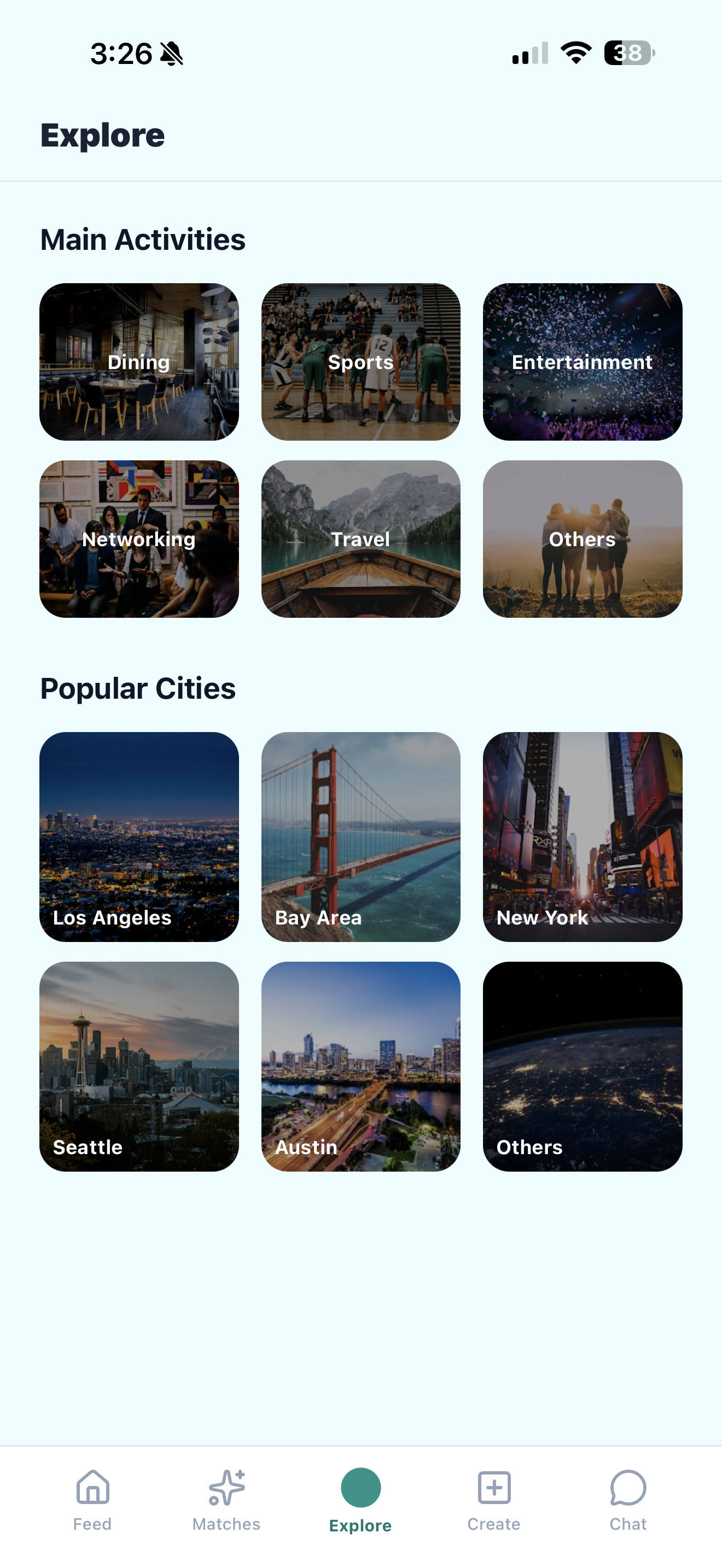Switch to the Feed tab
Image resolution: width=722 pixels, height=1568 pixels.
point(92,1500)
